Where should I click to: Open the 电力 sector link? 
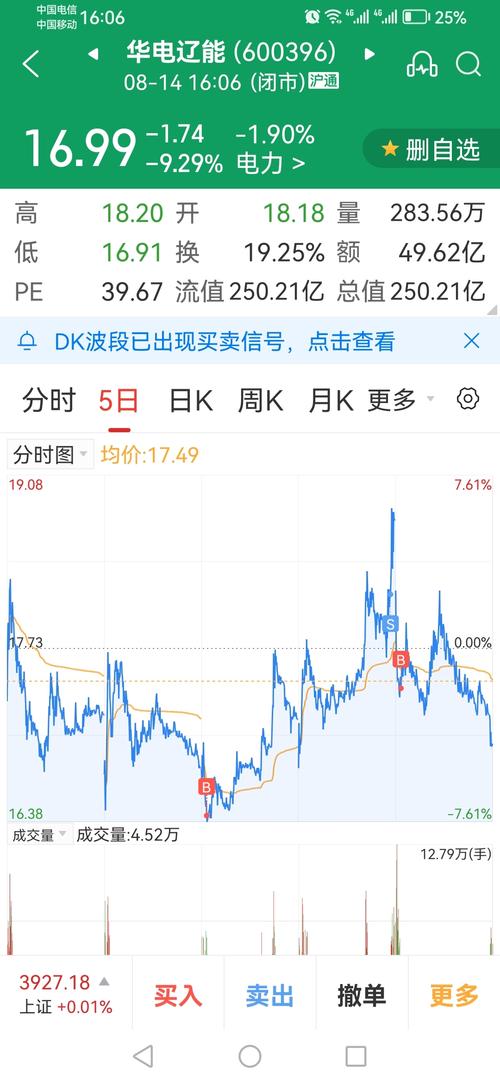271,163
